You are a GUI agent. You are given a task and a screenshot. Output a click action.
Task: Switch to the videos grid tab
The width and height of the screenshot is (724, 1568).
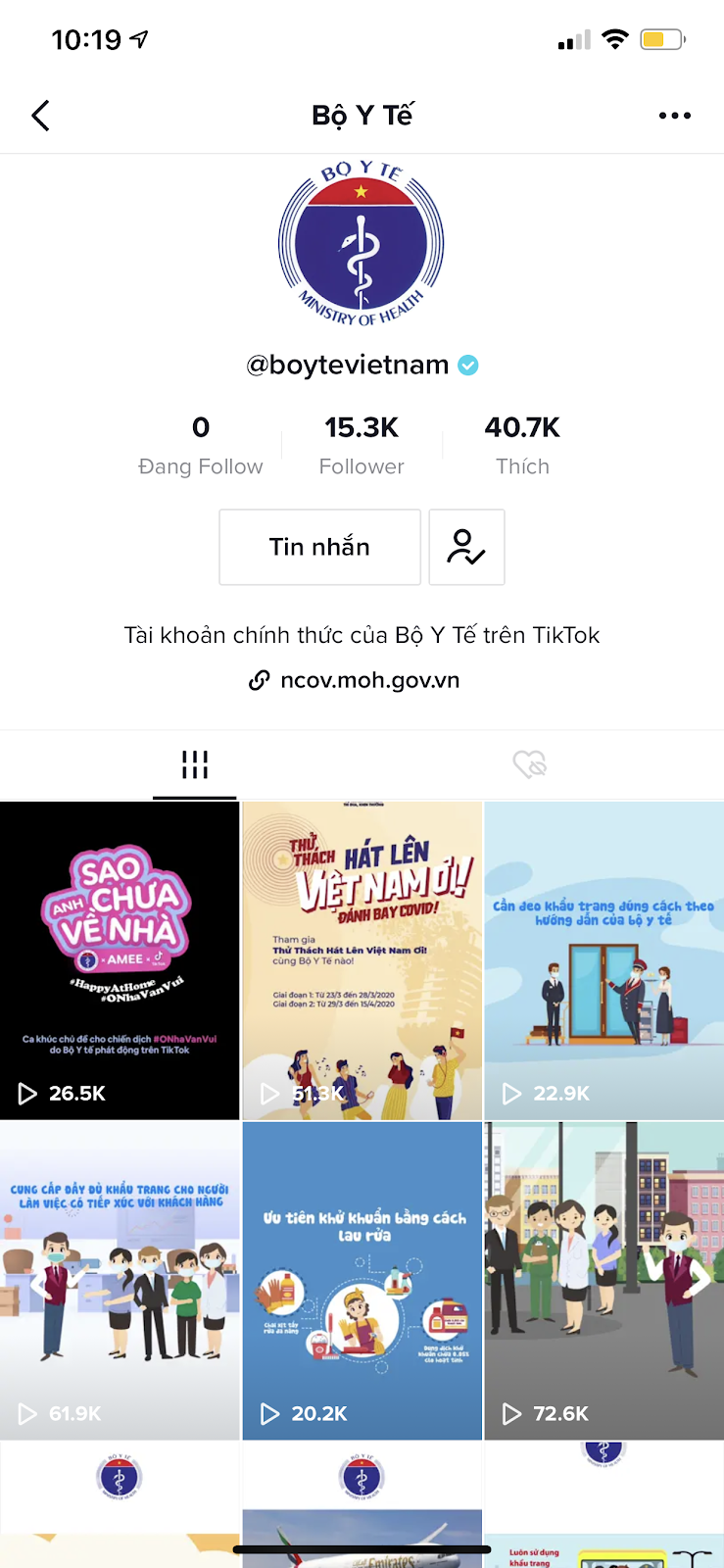click(x=195, y=764)
